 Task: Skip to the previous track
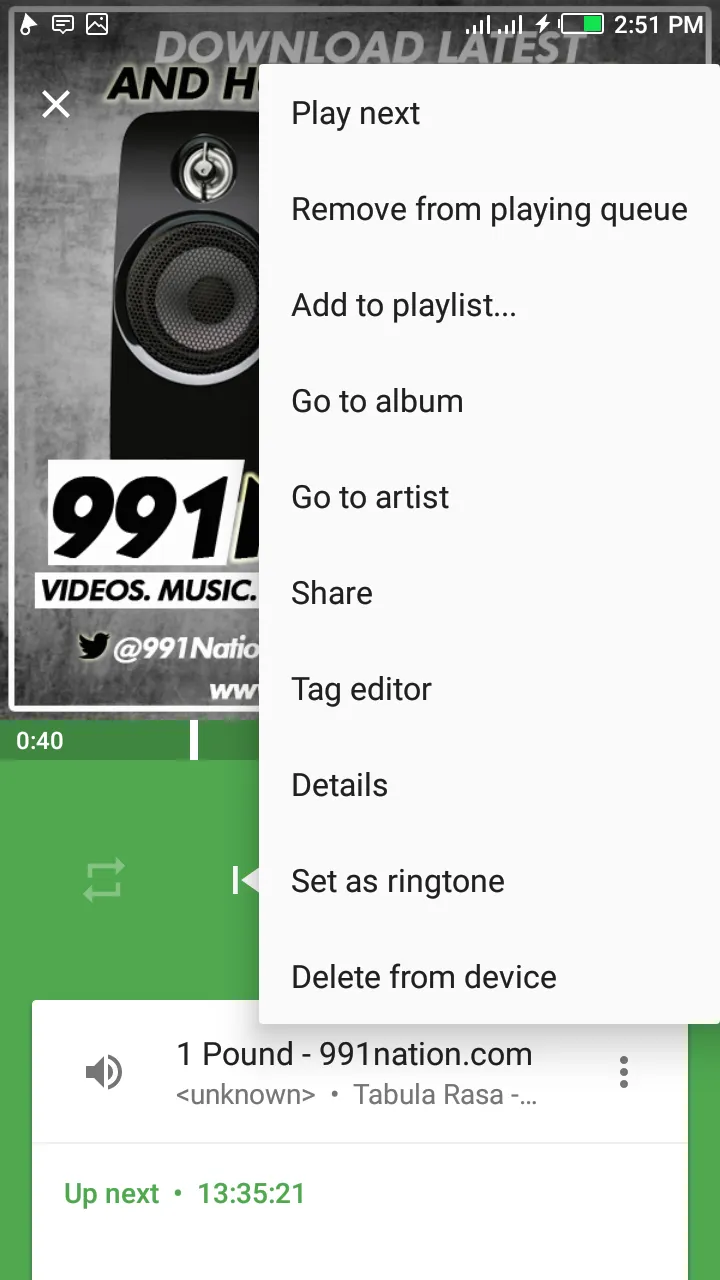tap(244, 880)
